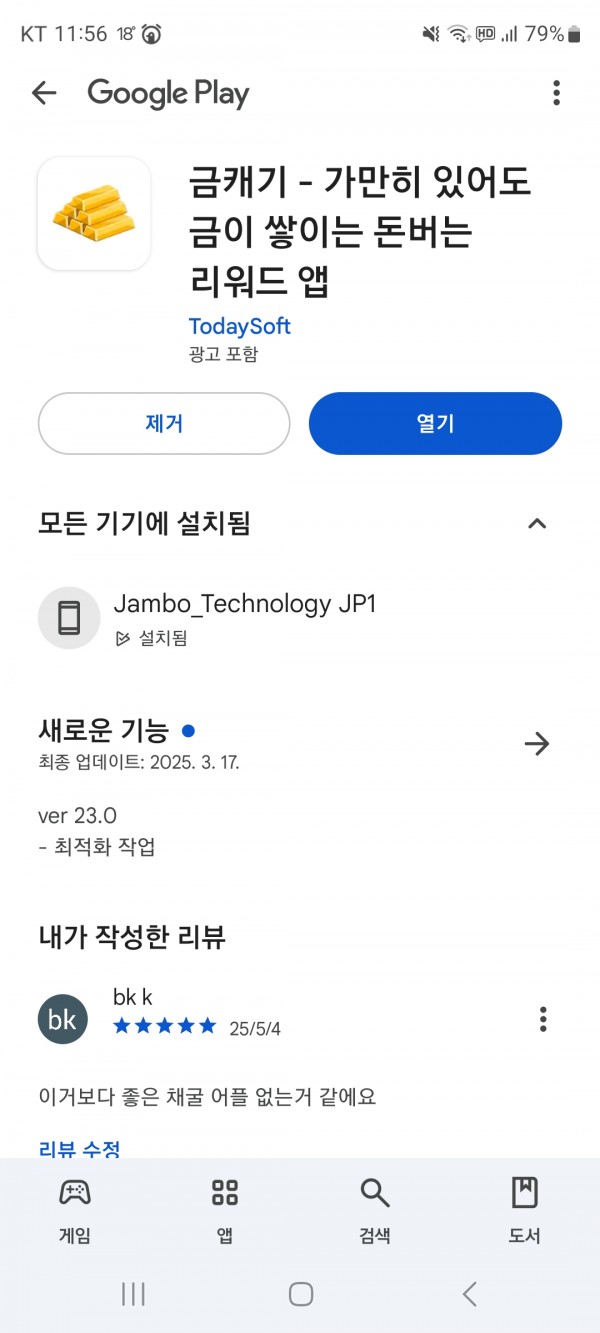Switch to the 앱 tab
The height and width of the screenshot is (1333, 600).
(225, 1210)
